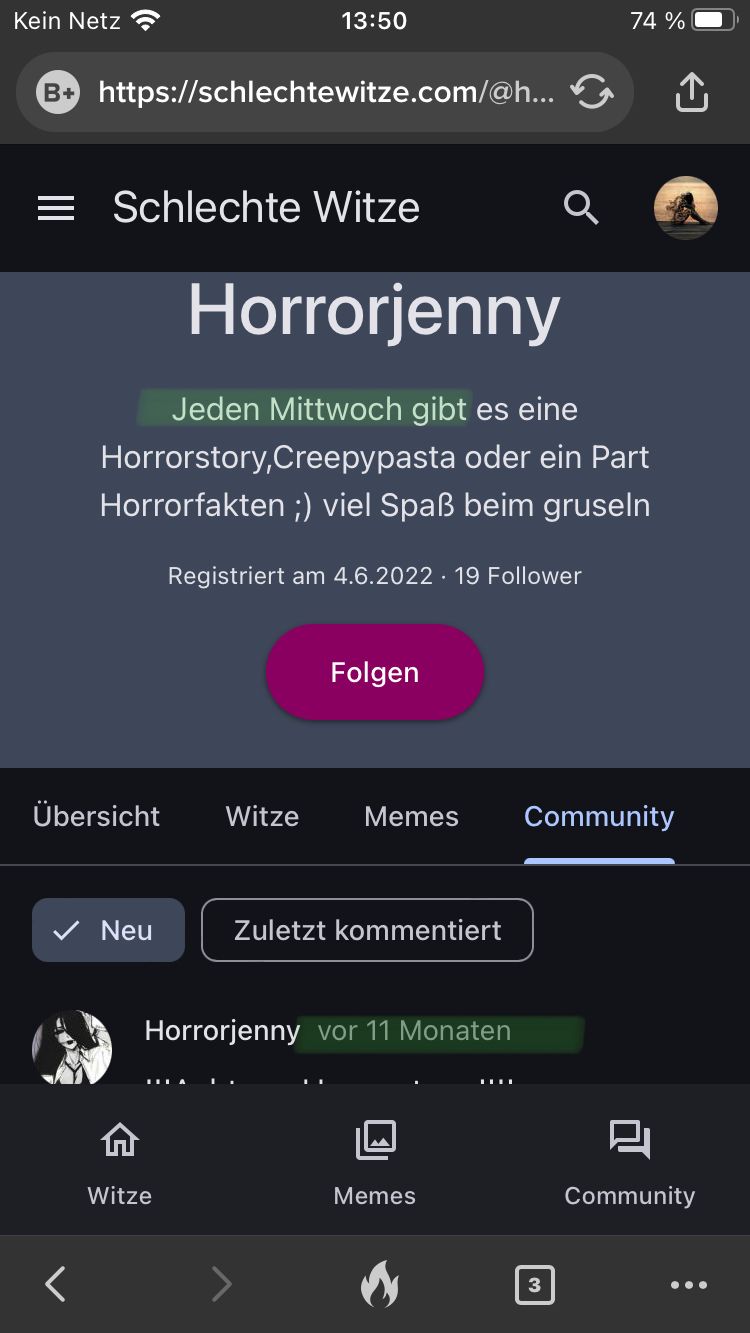
Task: Switch to the Memes profile tab
Action: (411, 816)
